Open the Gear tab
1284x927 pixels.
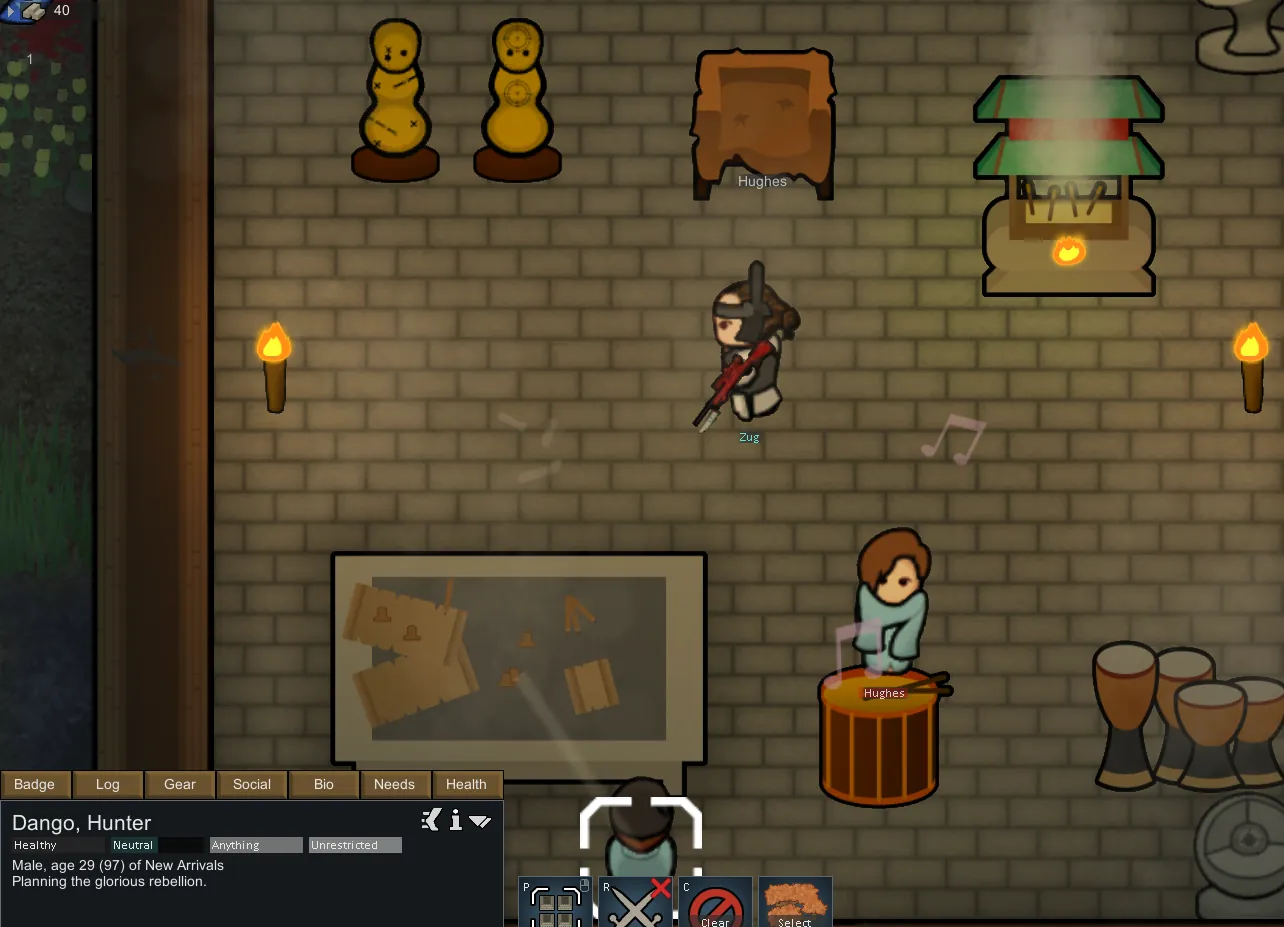(x=180, y=784)
